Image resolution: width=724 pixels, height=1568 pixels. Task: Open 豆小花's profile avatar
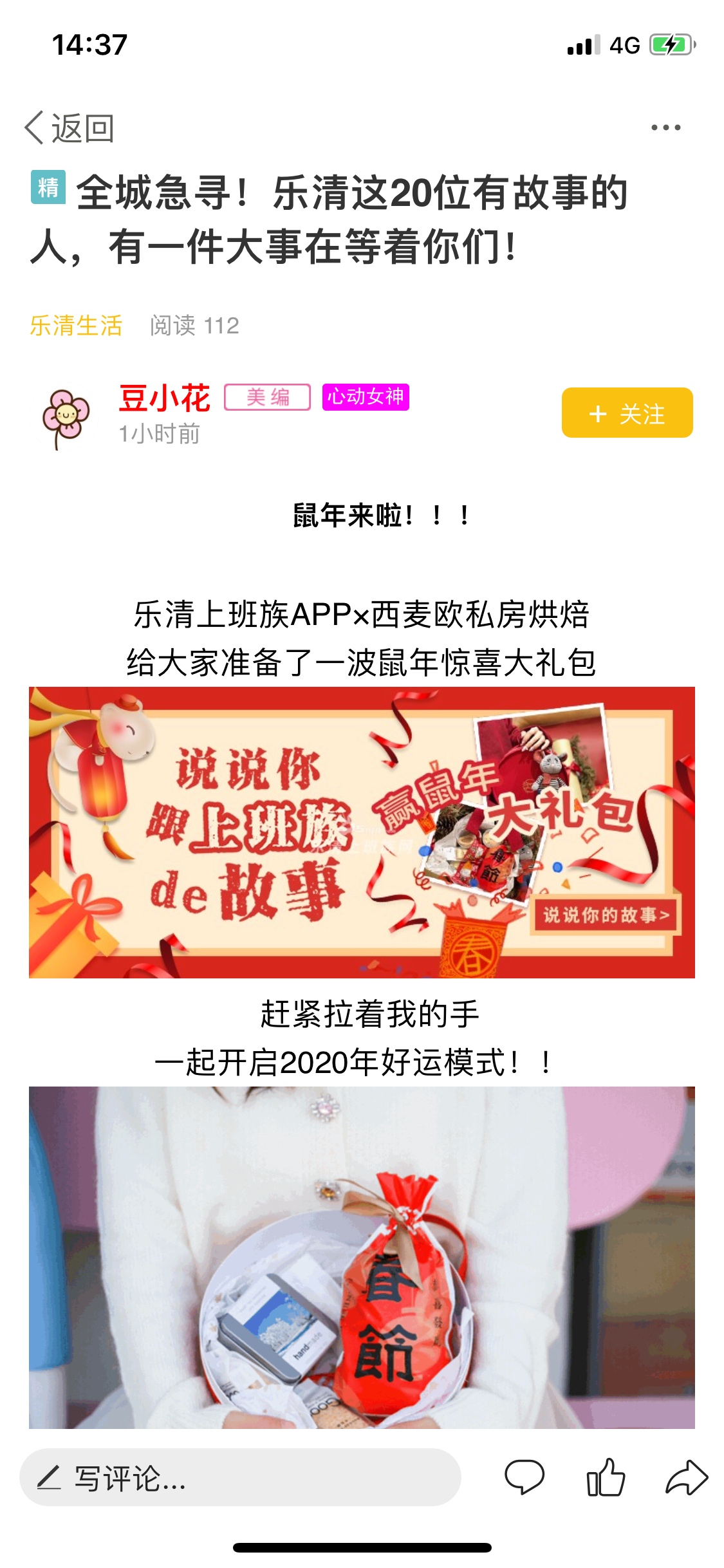(66, 416)
